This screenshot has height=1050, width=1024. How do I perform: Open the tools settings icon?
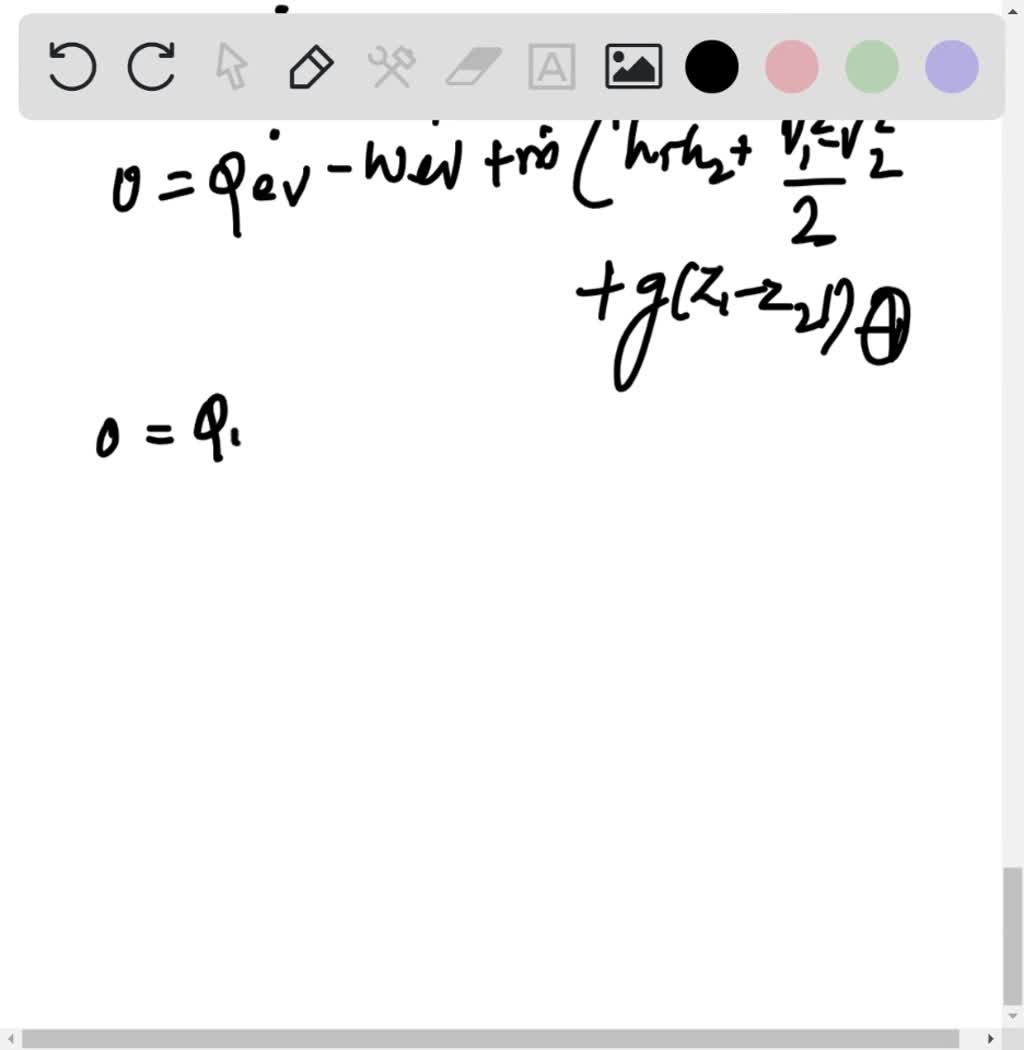pos(391,67)
